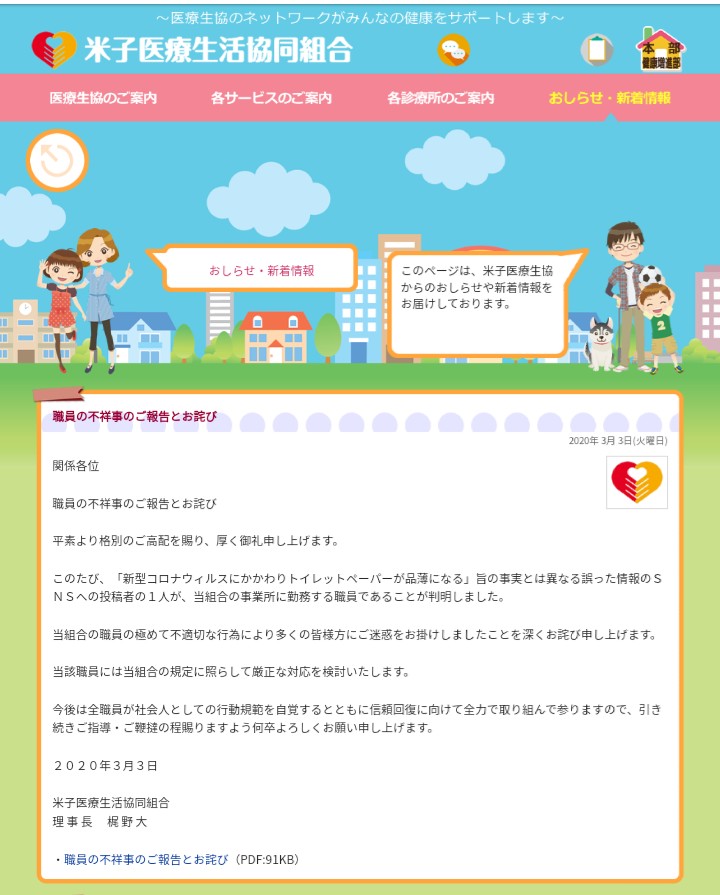Screen dimensions: 720x895
Task: Open the 本部 健康増進部 house icon
Action: pos(660,49)
